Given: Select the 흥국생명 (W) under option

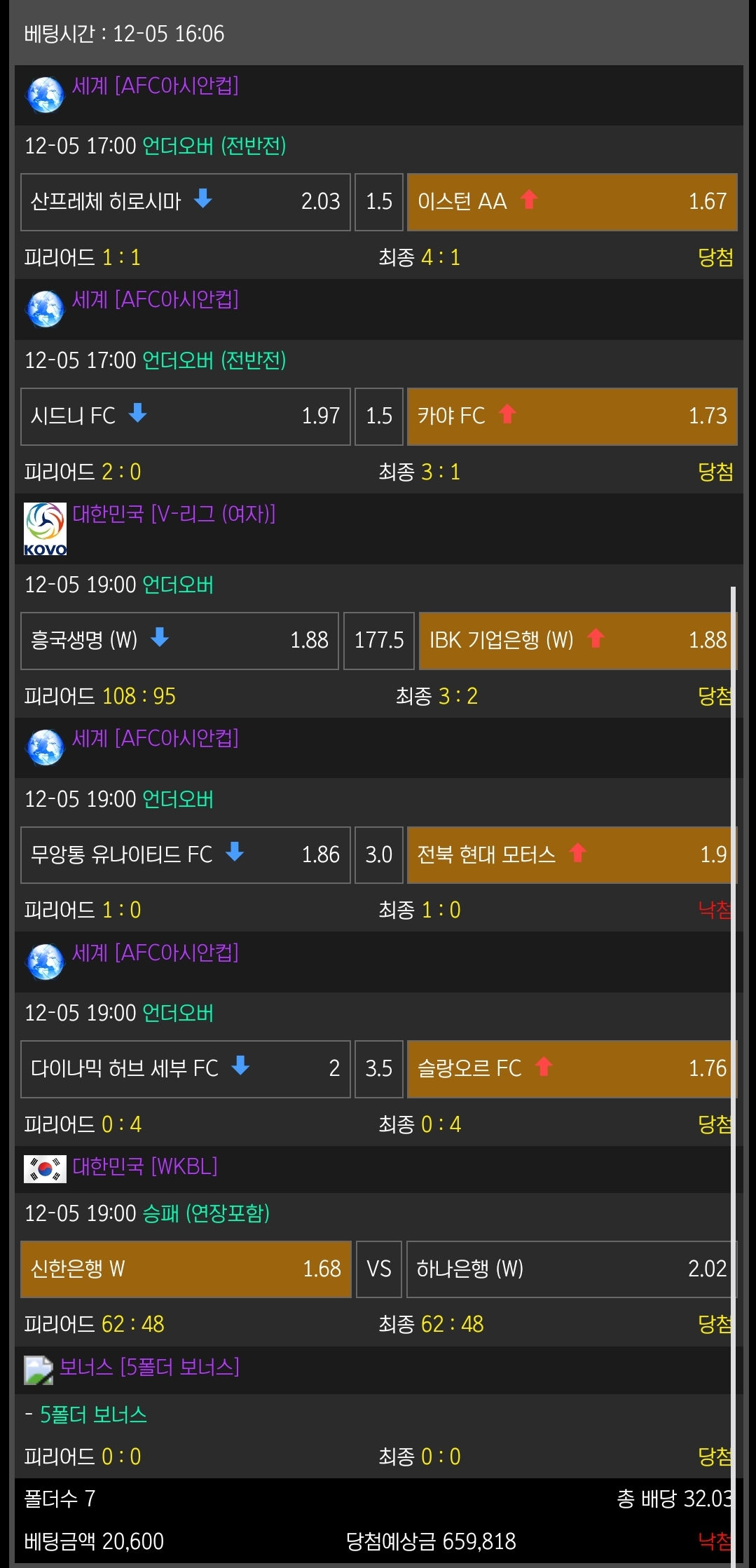Looking at the screenshot, I should (179, 641).
